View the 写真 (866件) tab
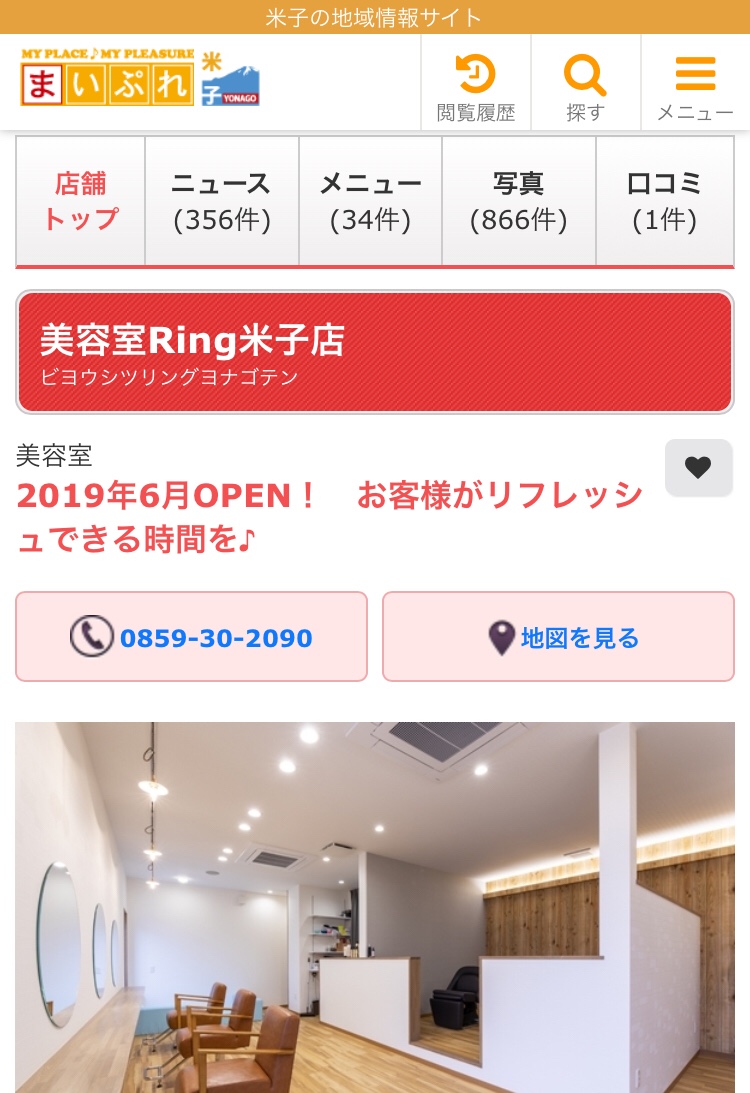This screenshot has height=1093, width=750. [518, 201]
